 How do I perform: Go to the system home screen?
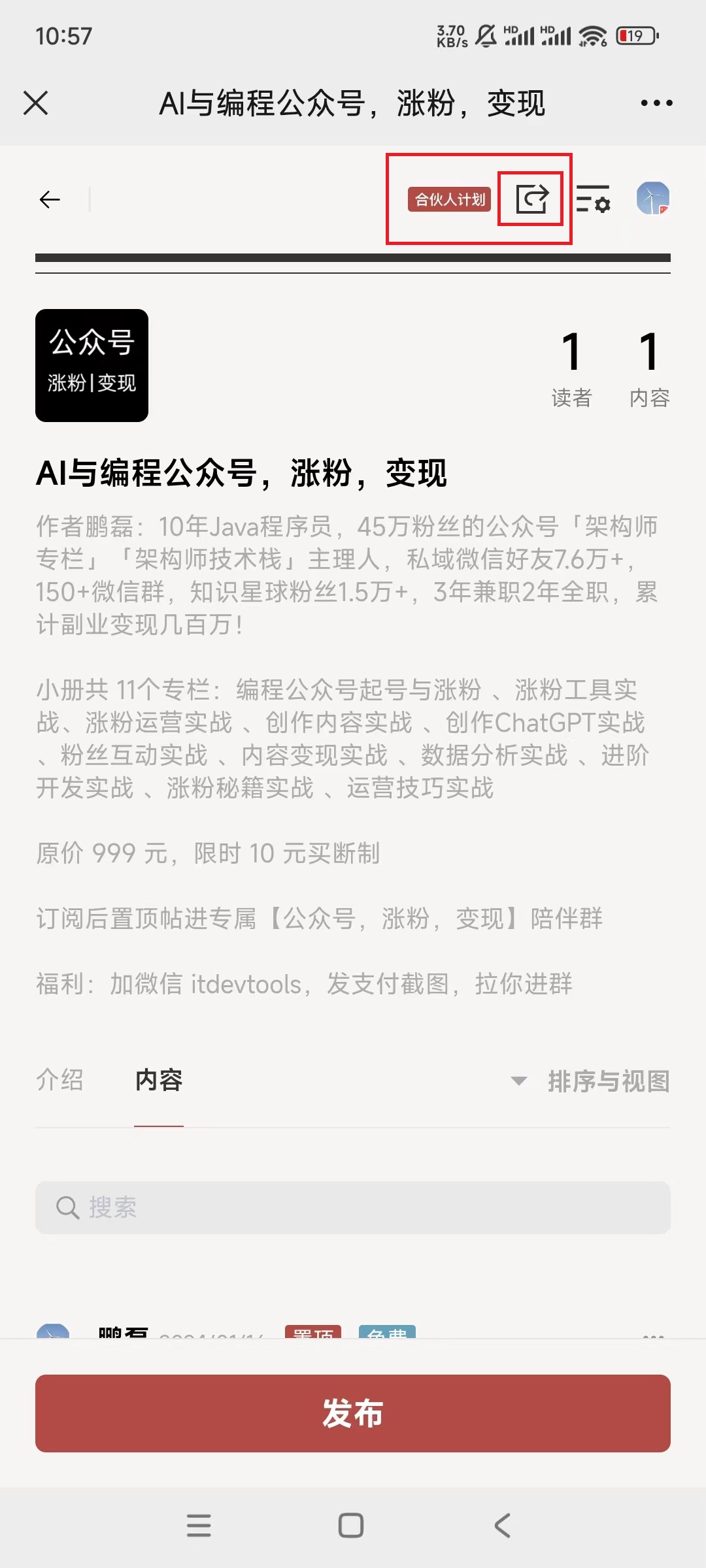click(x=351, y=1526)
